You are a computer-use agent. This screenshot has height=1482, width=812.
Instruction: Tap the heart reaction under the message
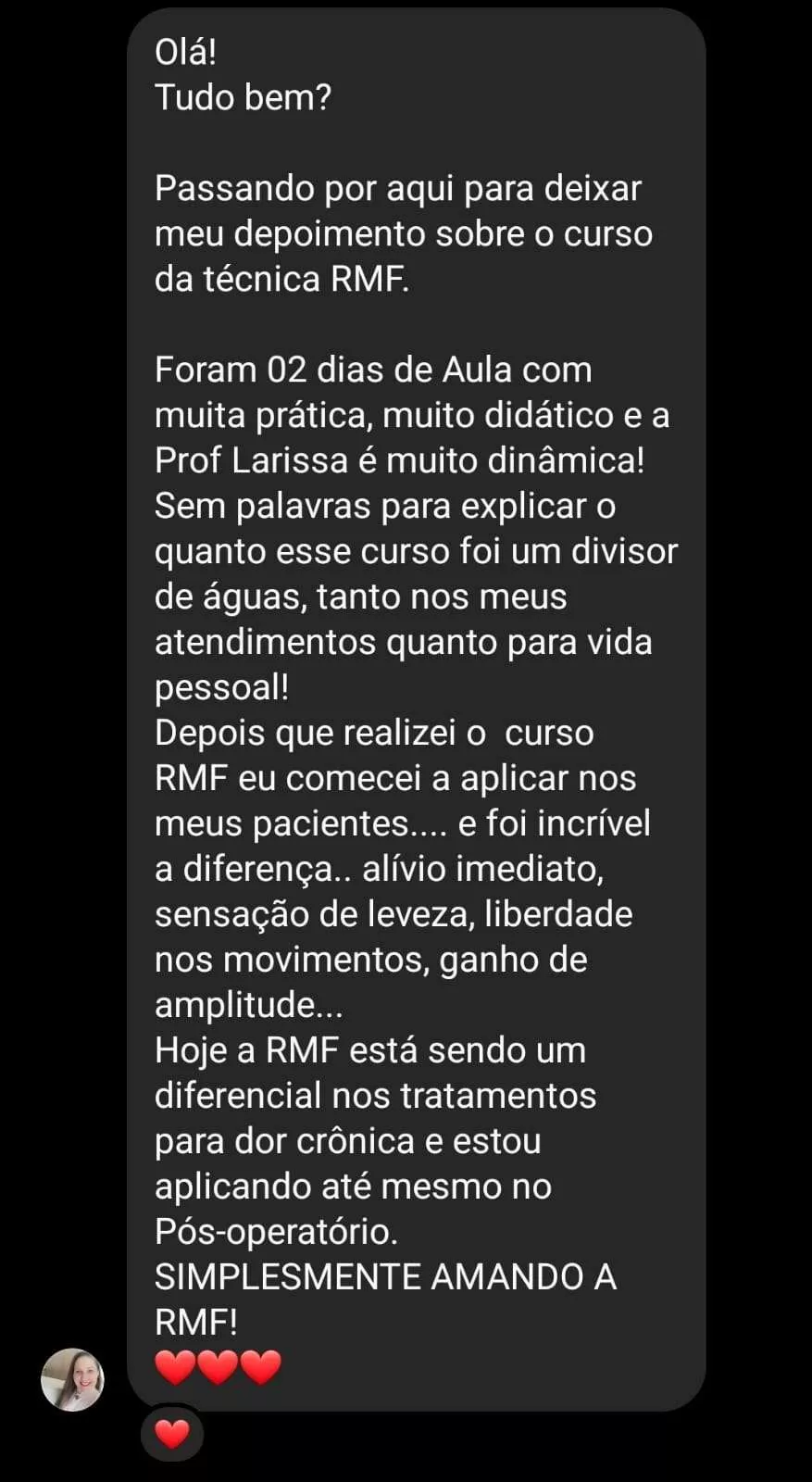172,1434
